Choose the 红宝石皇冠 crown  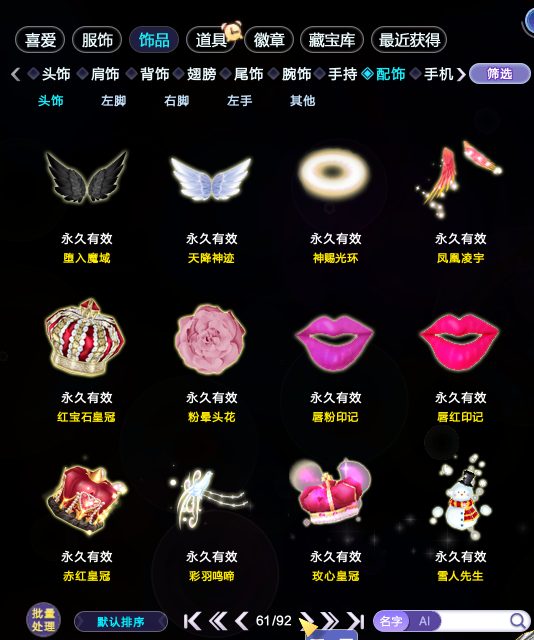tap(86, 361)
